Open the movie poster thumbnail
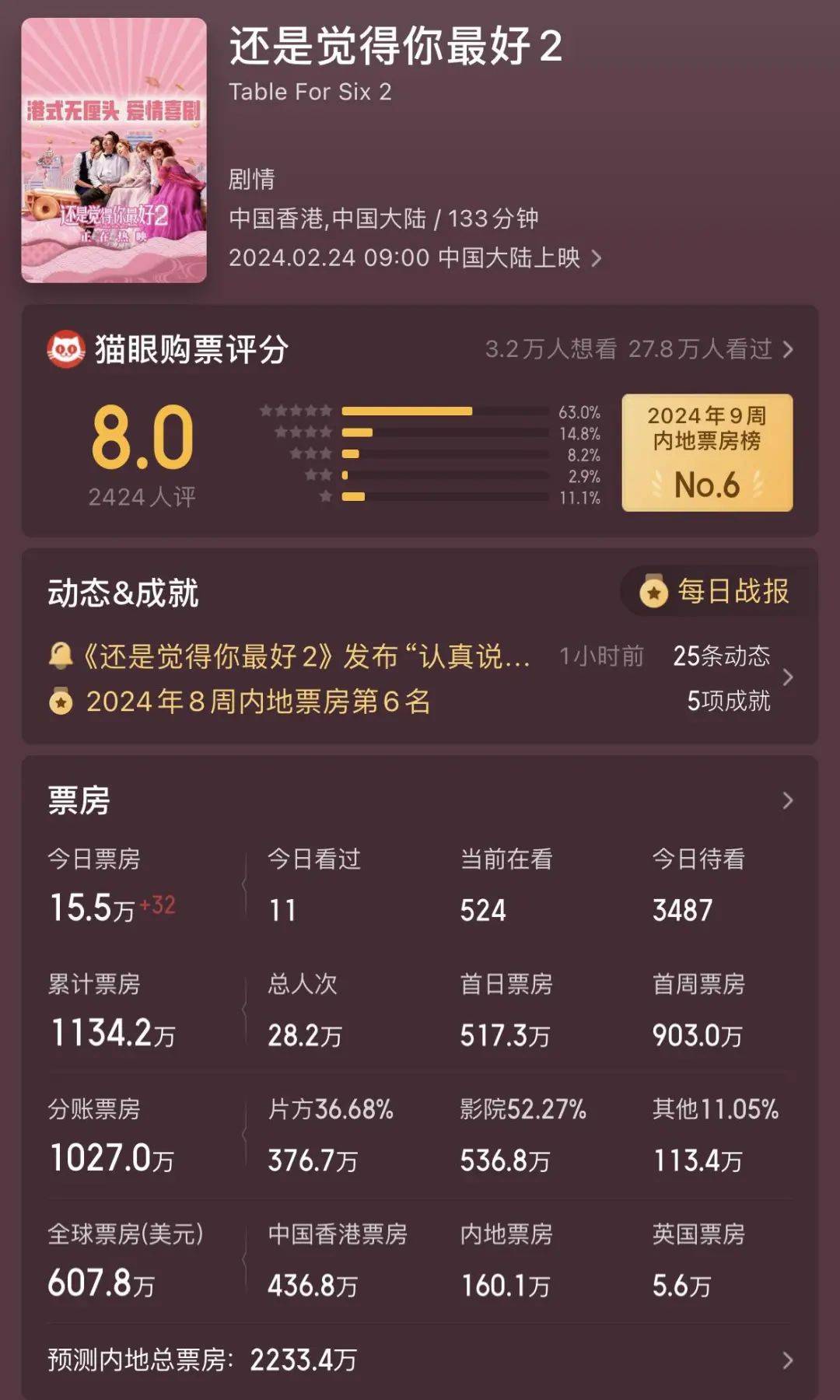Viewport: 840px width, 1400px height. tap(114, 150)
